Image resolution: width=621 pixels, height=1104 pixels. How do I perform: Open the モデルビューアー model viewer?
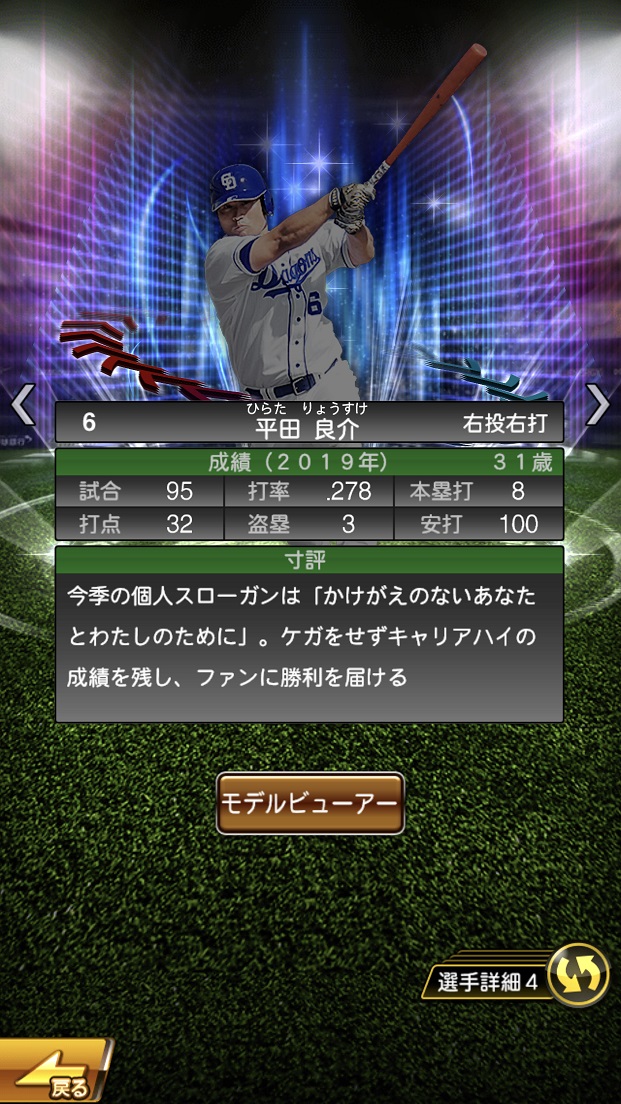(x=310, y=803)
